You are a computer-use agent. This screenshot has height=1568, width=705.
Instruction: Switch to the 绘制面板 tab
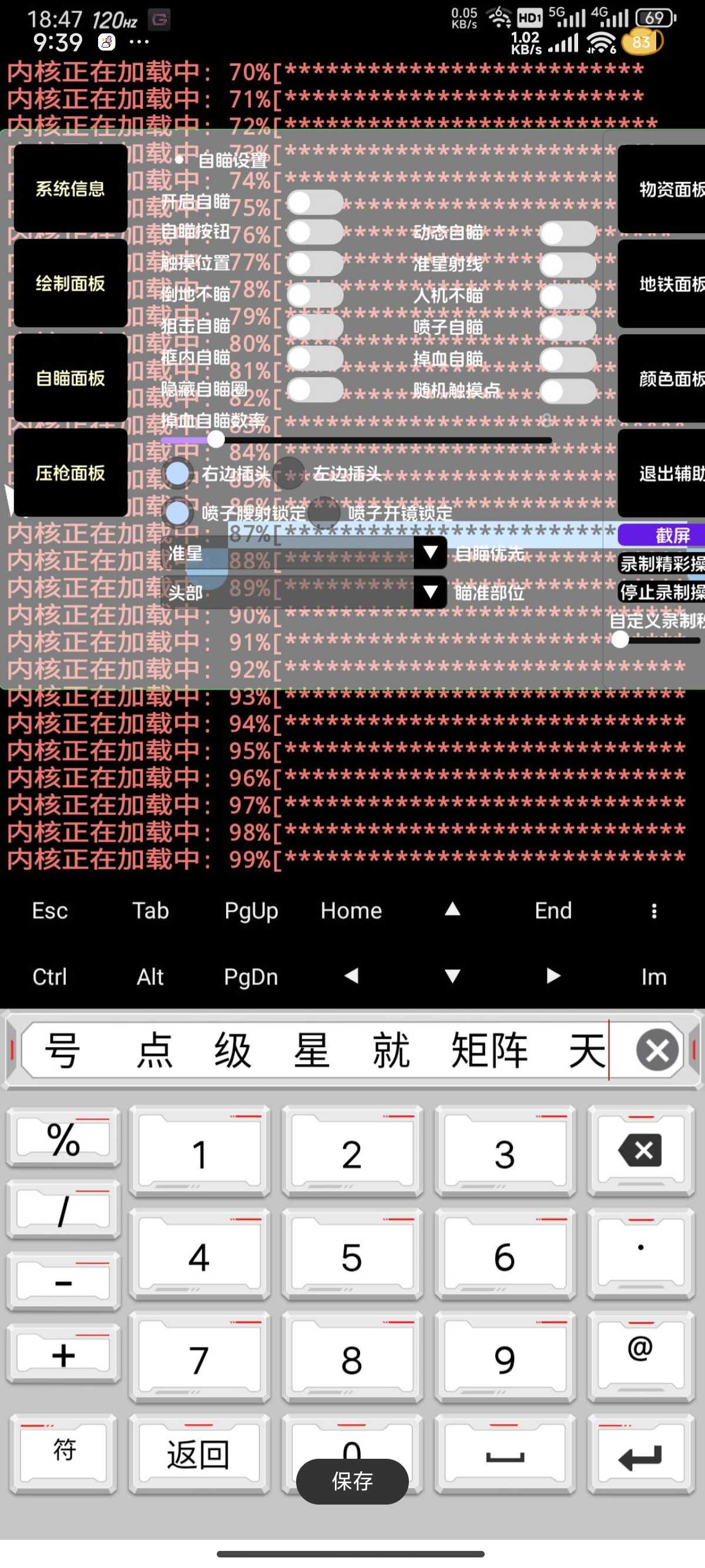(70, 284)
